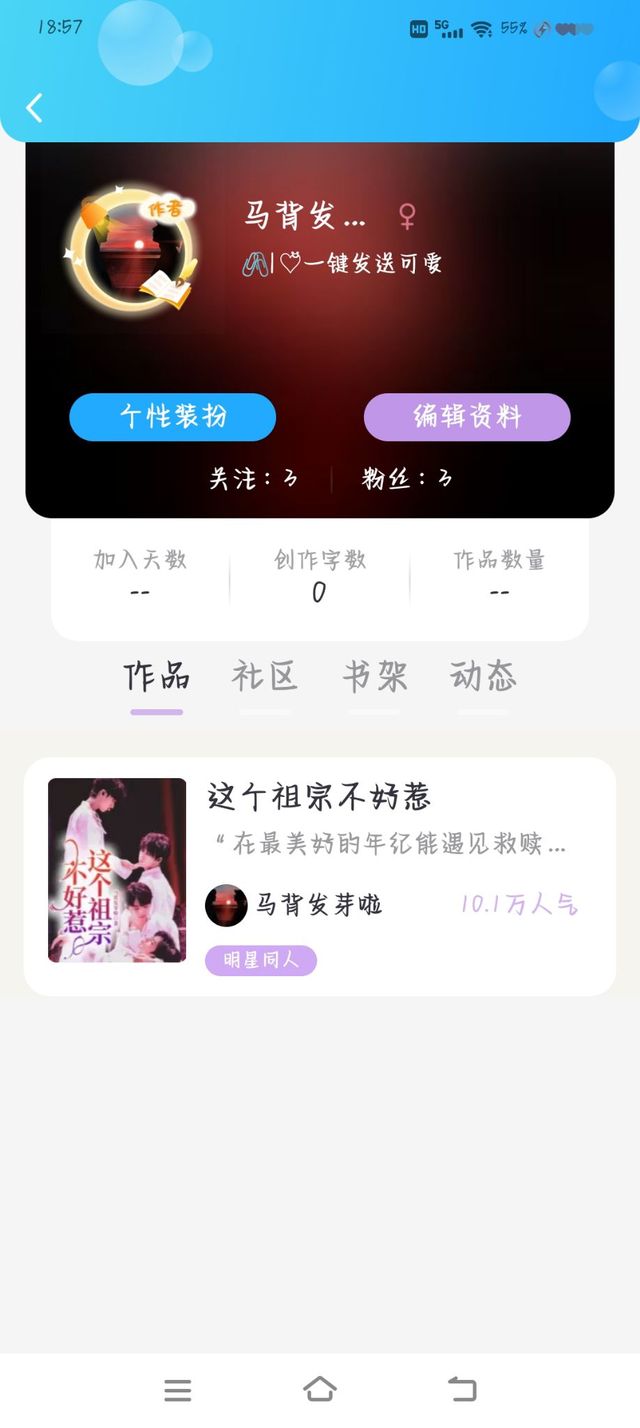View the 粉丝 followers list

tap(407, 479)
